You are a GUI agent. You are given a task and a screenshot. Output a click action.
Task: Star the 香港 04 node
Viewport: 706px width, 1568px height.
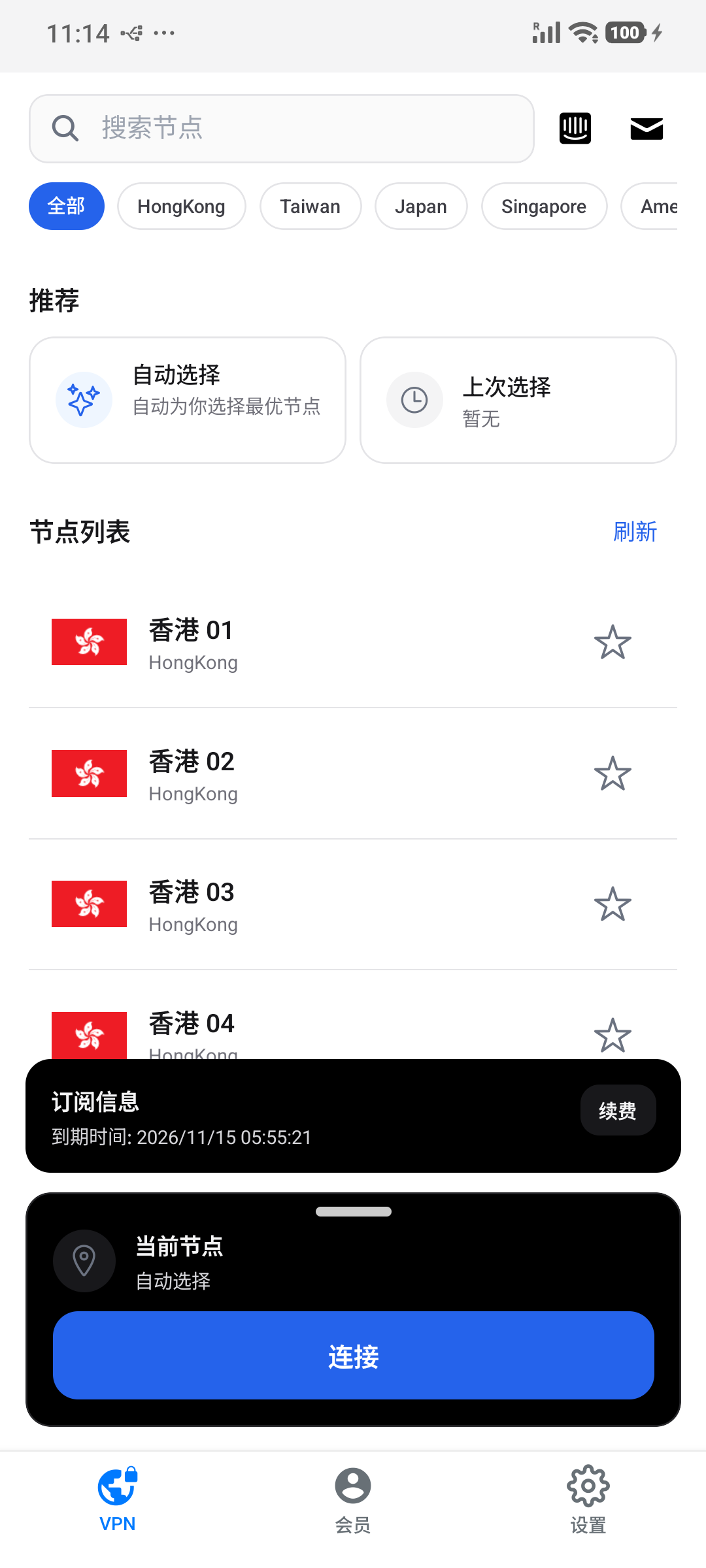(x=613, y=1035)
